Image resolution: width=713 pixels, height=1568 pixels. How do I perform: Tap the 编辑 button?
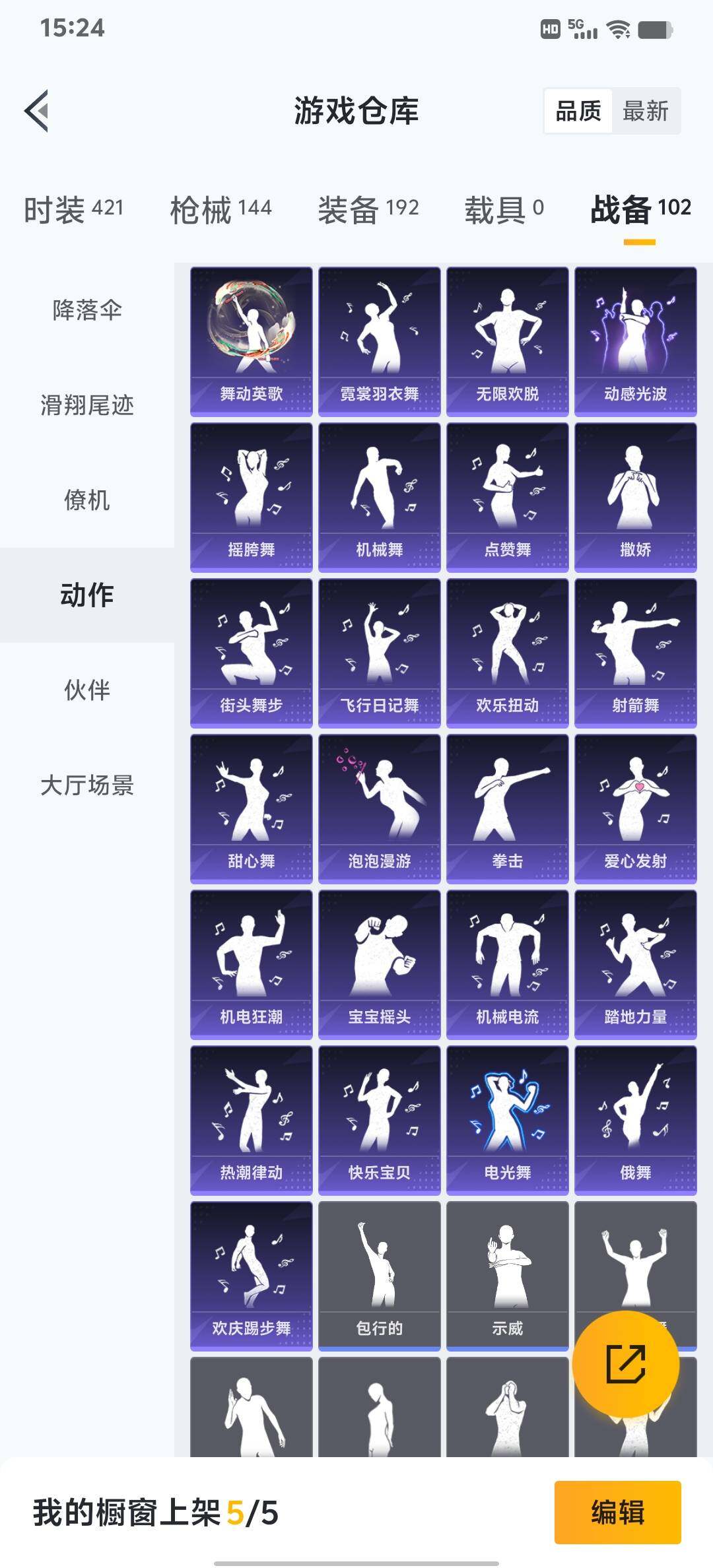point(617,1512)
